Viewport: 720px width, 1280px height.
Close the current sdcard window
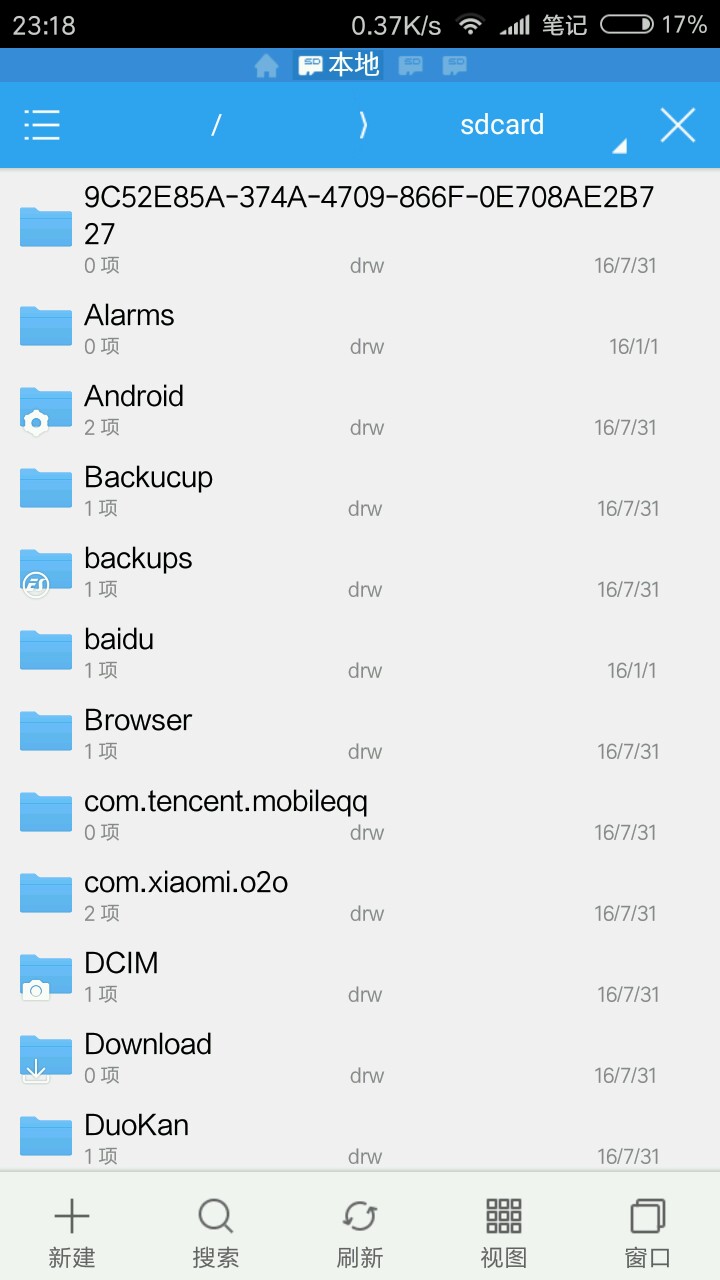677,125
